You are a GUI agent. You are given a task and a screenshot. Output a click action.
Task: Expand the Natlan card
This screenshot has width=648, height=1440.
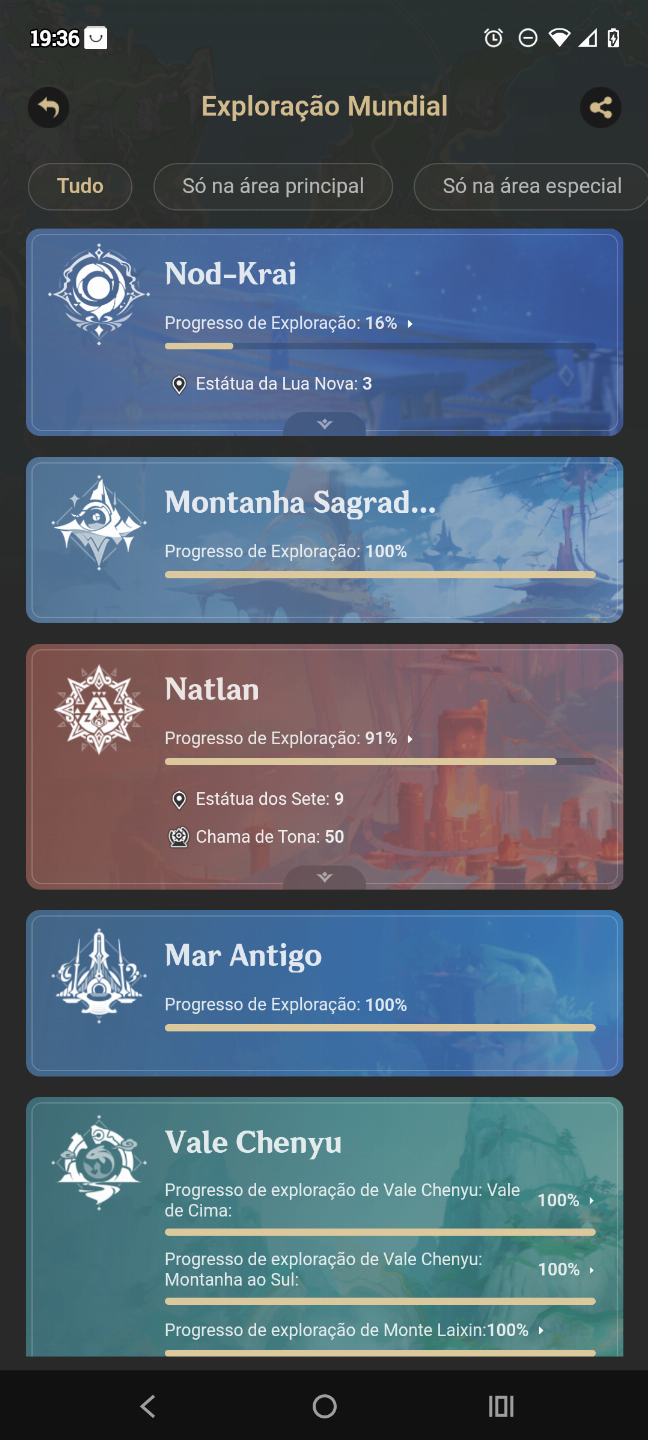pos(324,877)
